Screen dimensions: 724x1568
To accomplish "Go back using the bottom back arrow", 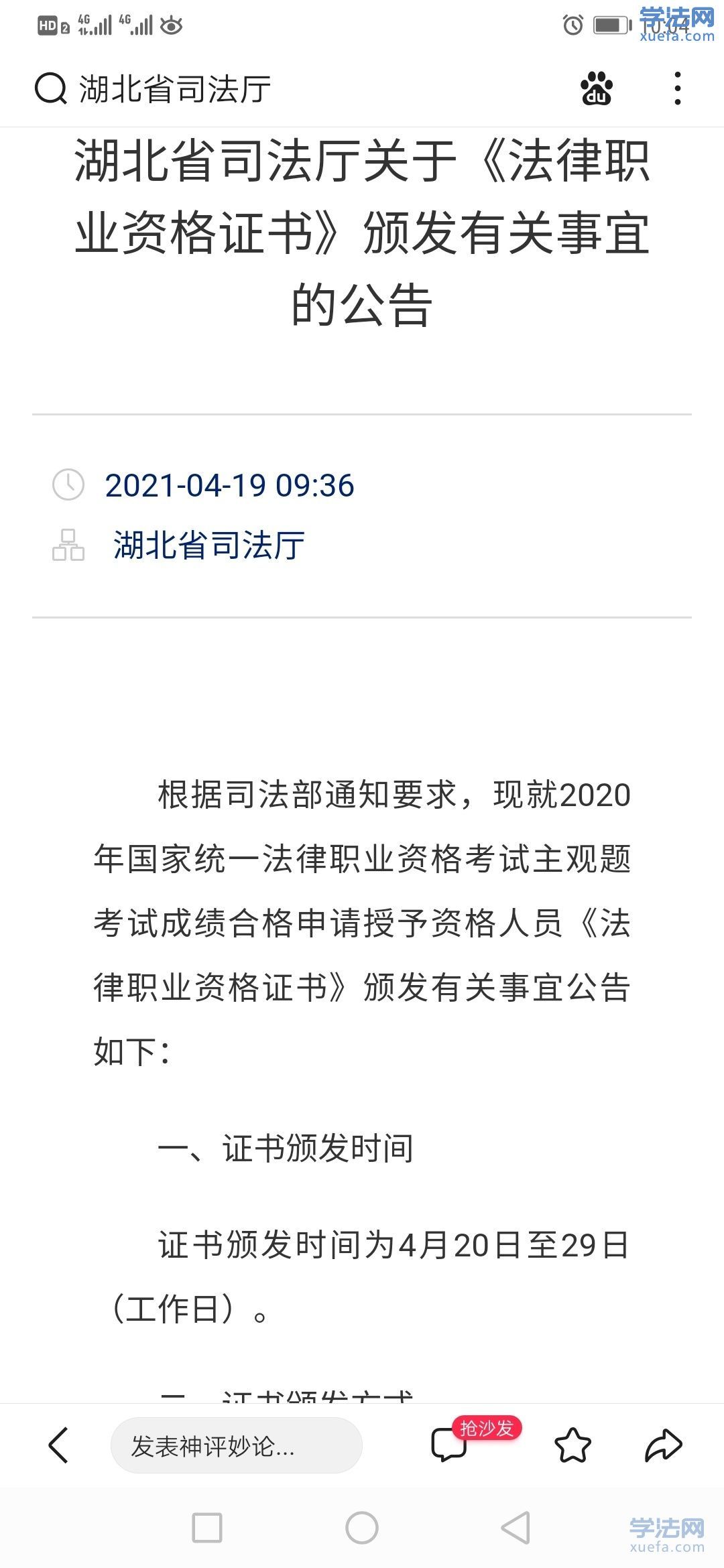I will pos(58,1445).
